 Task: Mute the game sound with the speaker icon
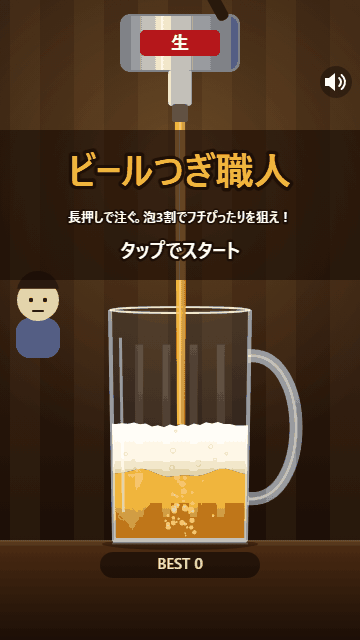[x=336, y=82]
